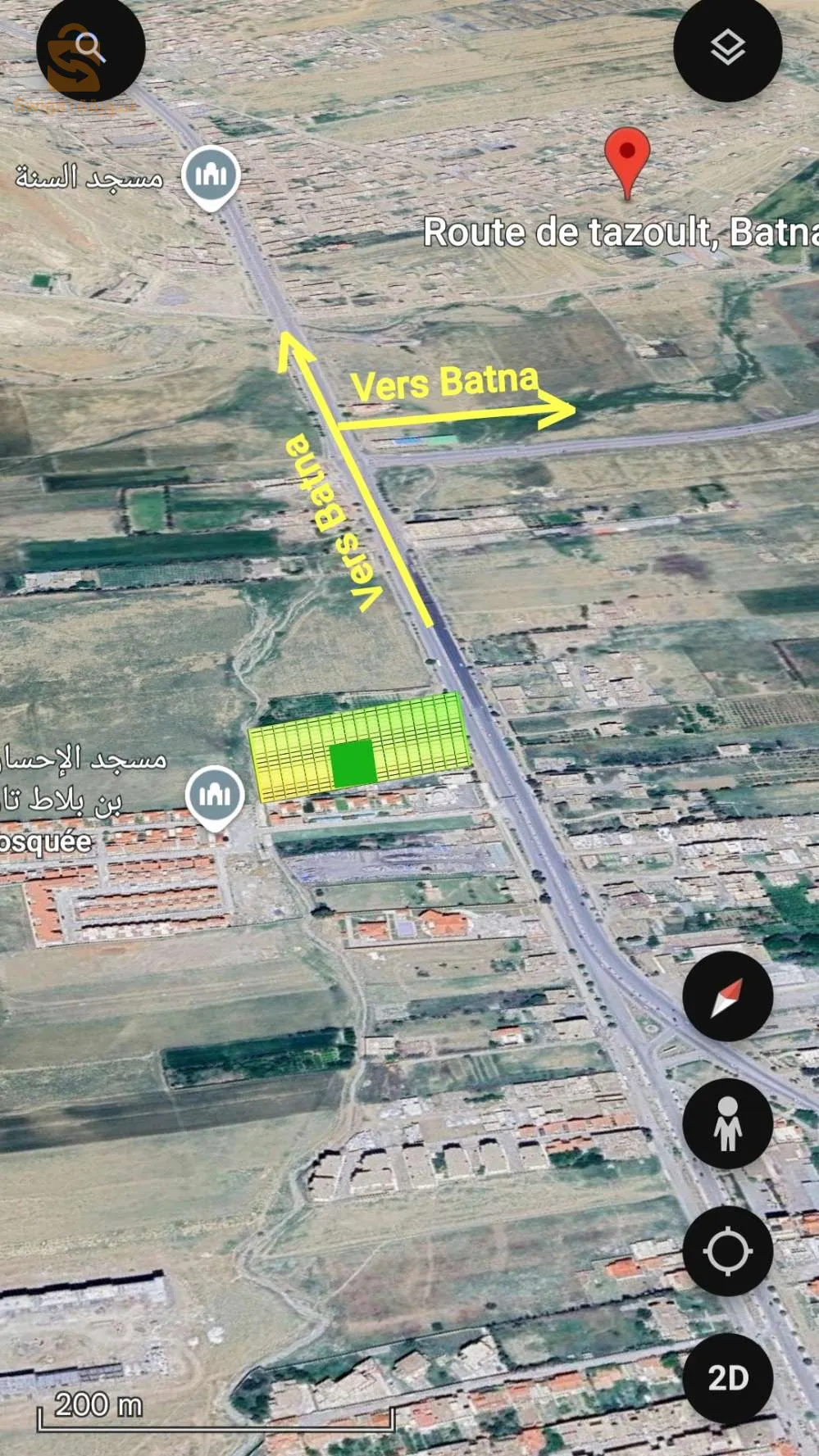Expand the layers panel options

coord(728,48)
